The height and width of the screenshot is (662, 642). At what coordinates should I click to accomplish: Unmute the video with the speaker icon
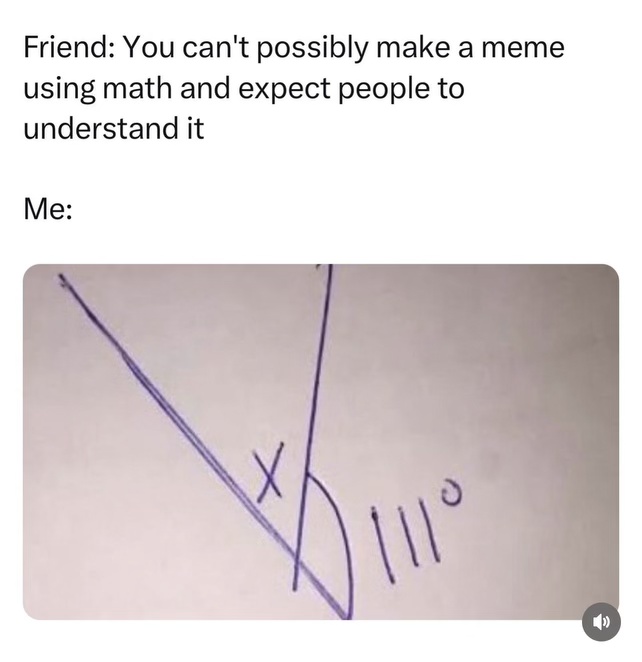click(600, 621)
